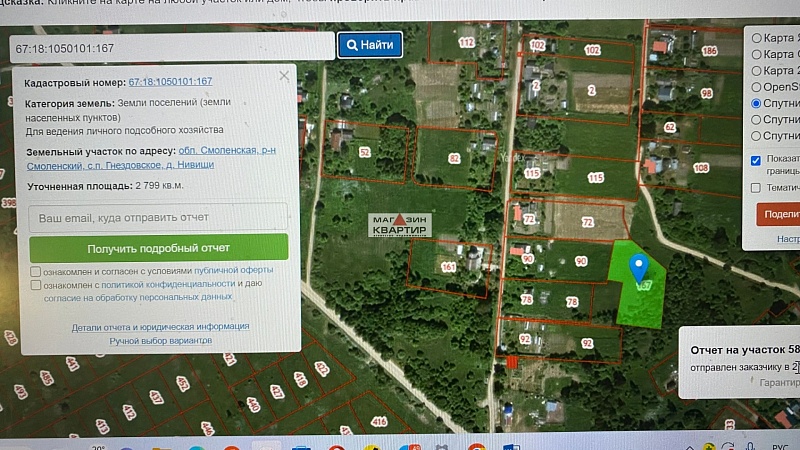
Task: Check the privacy policy consent box
Action: pos(36,284)
